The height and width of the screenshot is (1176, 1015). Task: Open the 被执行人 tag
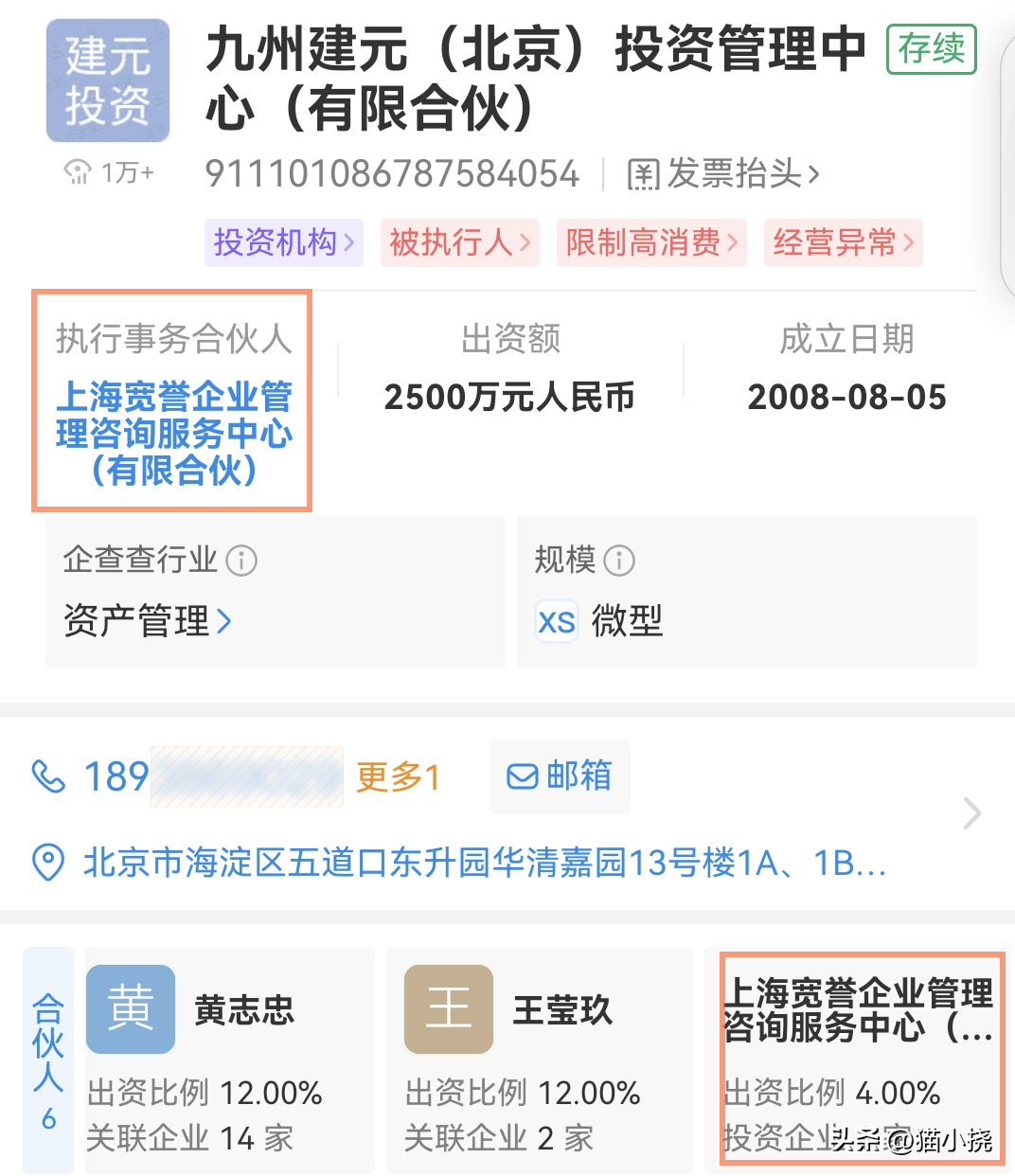(459, 242)
